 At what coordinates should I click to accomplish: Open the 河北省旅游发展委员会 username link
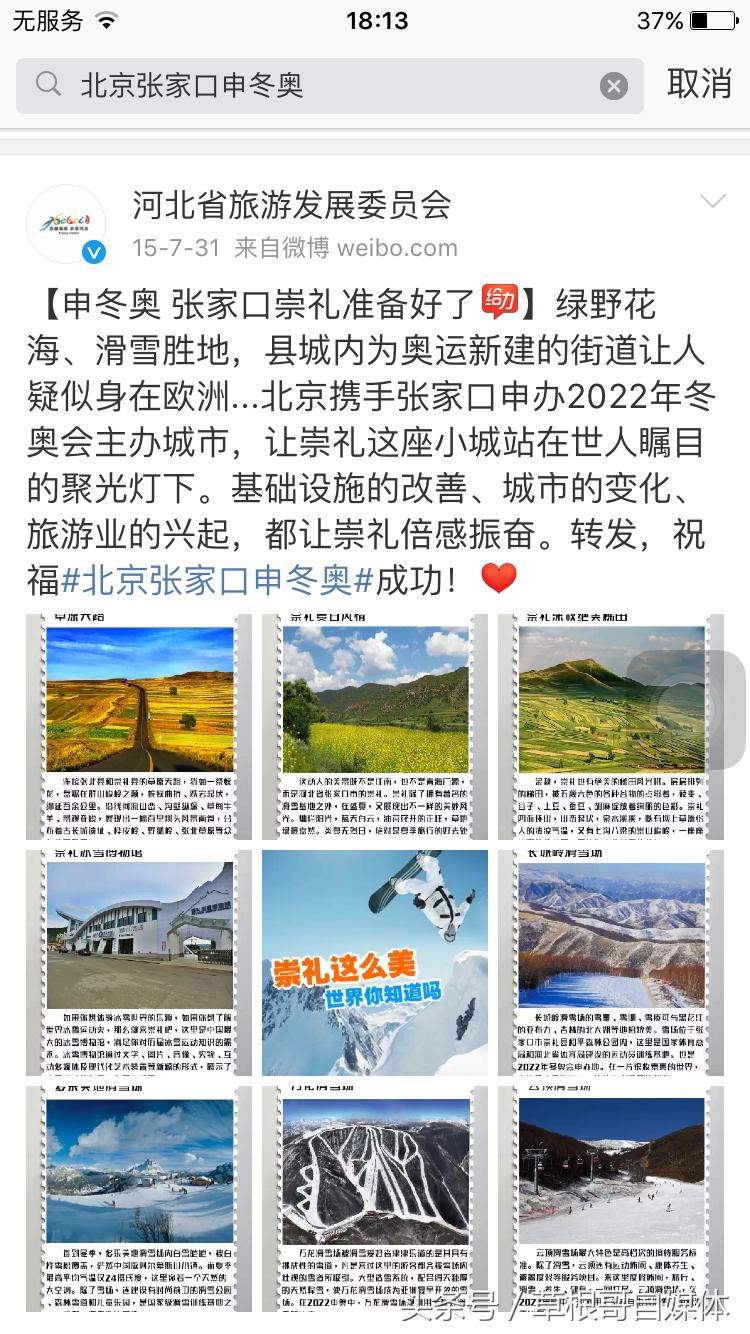coord(289,208)
